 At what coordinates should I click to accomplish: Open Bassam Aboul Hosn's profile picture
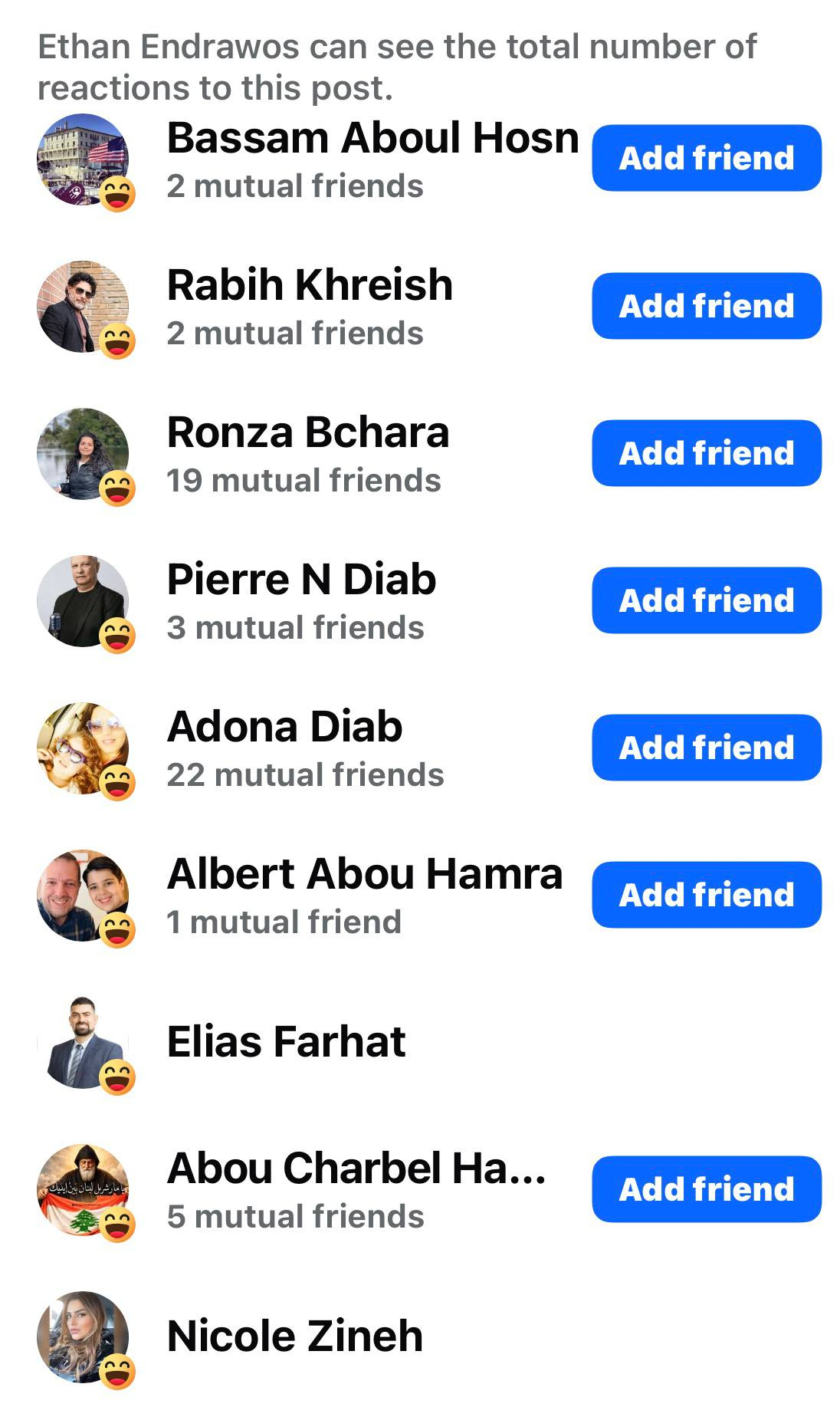(83, 159)
